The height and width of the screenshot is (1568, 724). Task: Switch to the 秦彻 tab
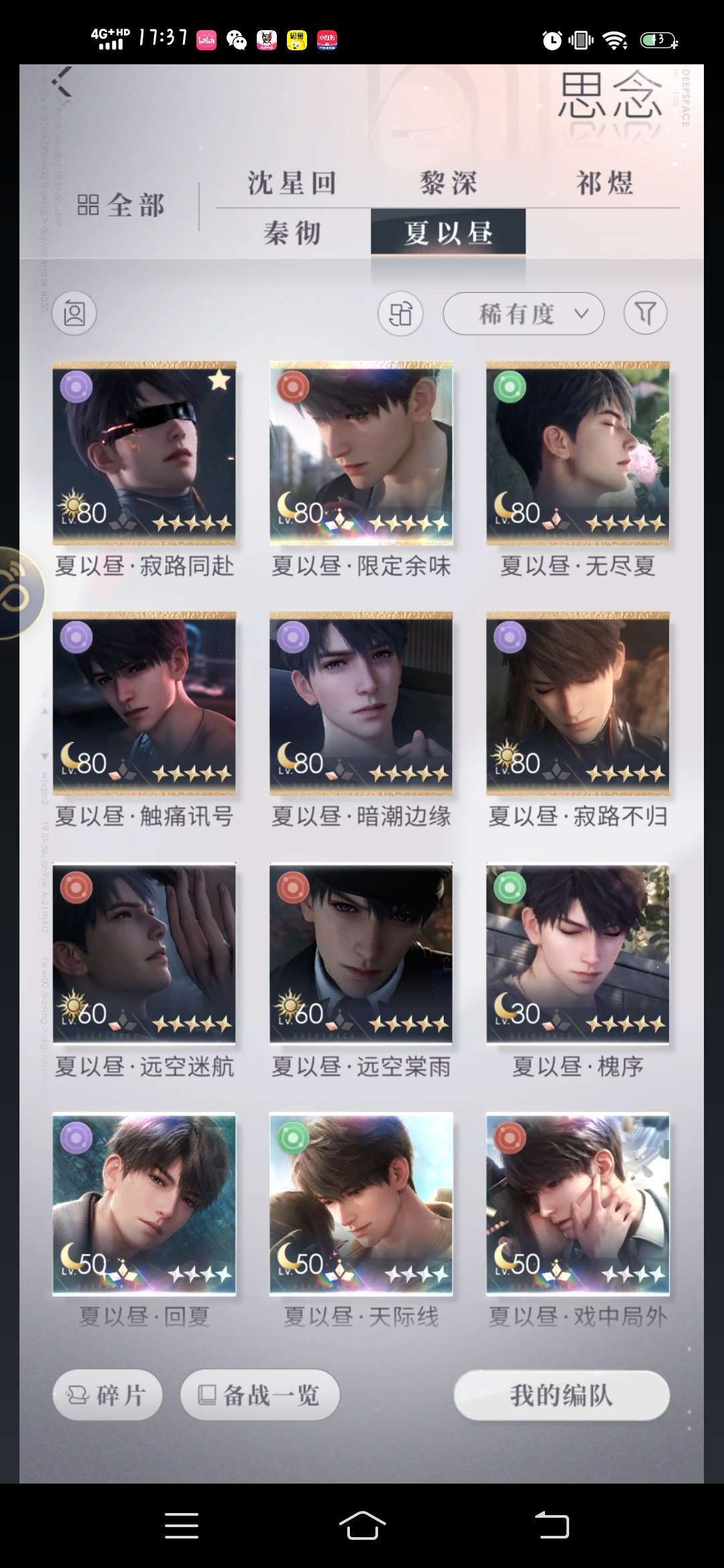click(292, 233)
